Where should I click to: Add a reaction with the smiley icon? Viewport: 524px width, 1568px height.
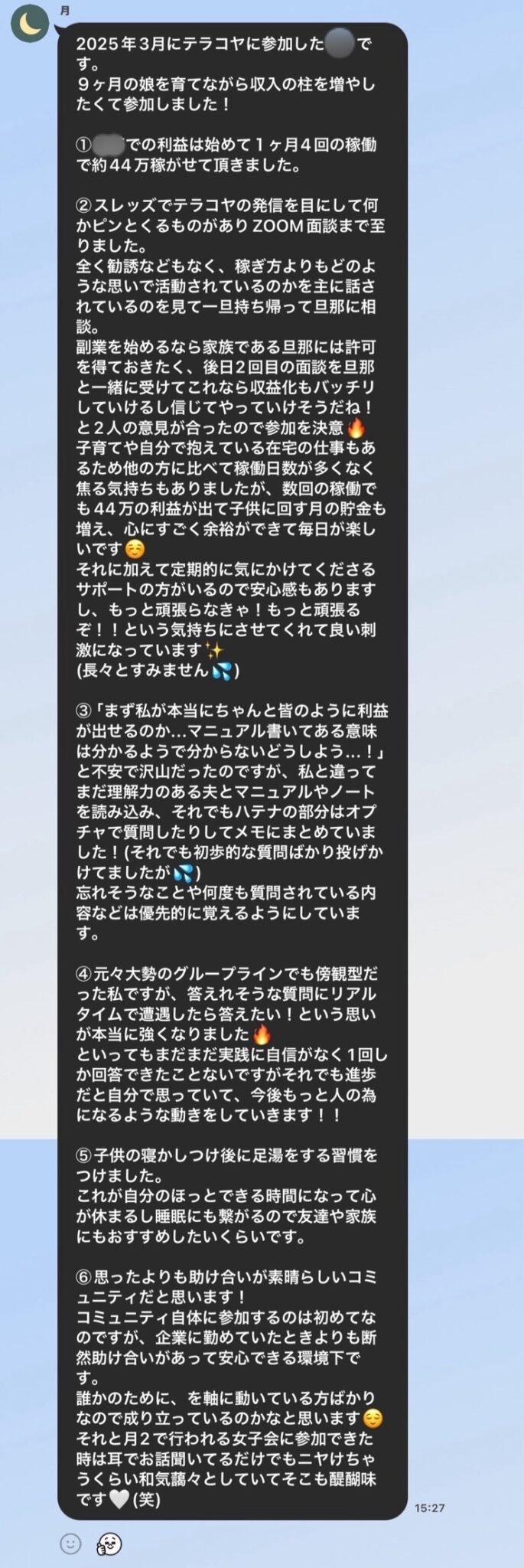pyautogui.click(x=70, y=1544)
